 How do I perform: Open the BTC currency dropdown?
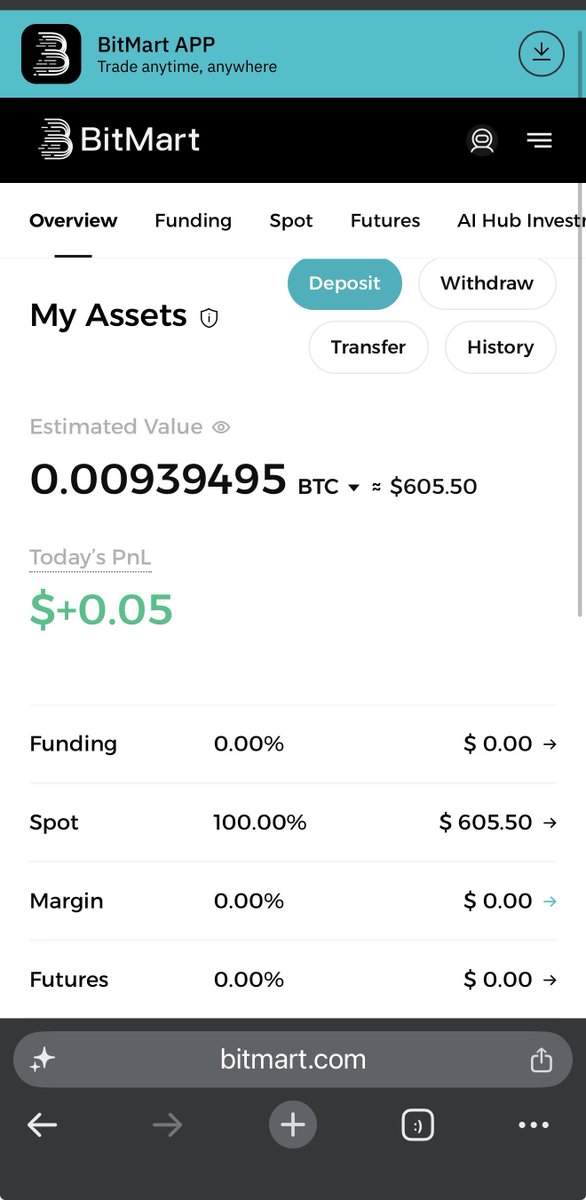pos(328,487)
